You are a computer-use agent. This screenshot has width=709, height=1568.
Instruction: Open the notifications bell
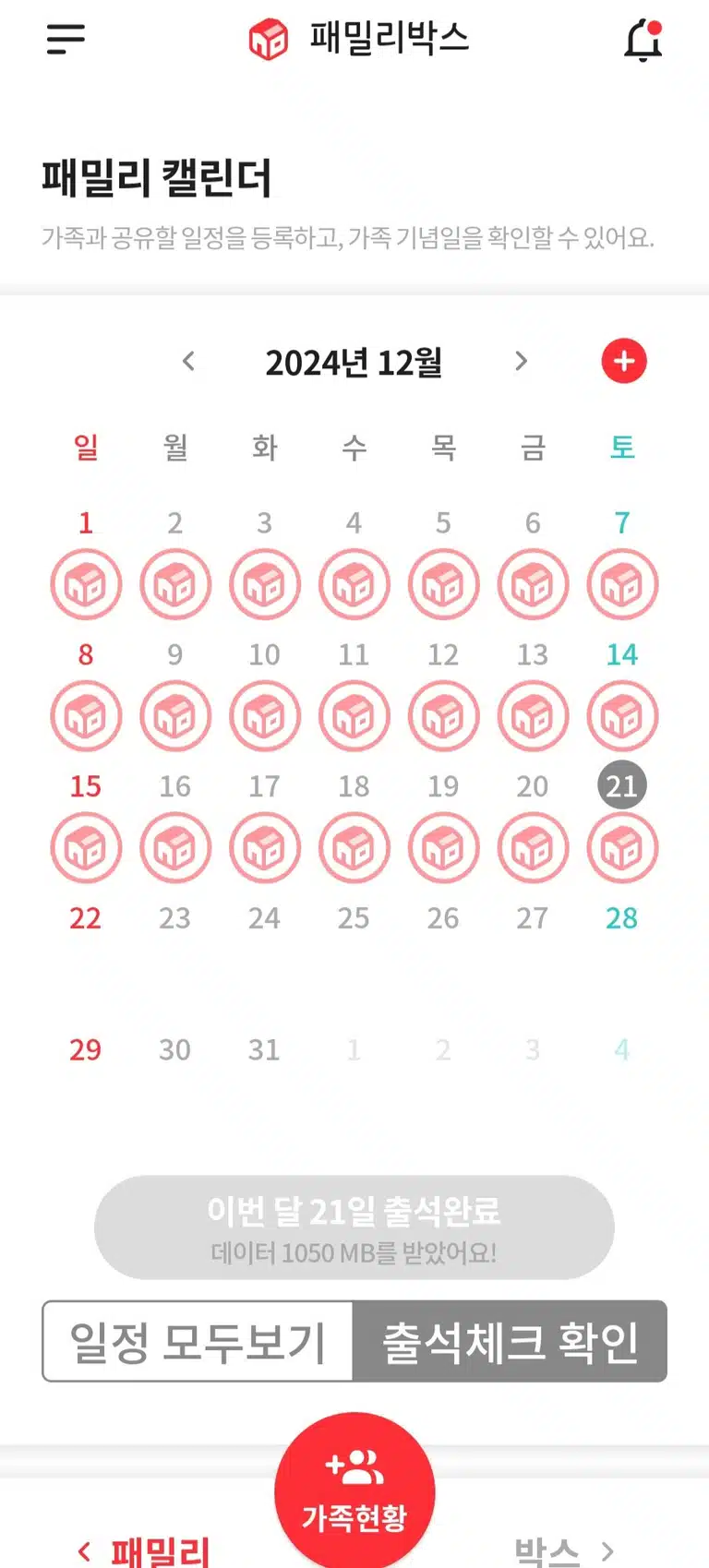[x=643, y=41]
